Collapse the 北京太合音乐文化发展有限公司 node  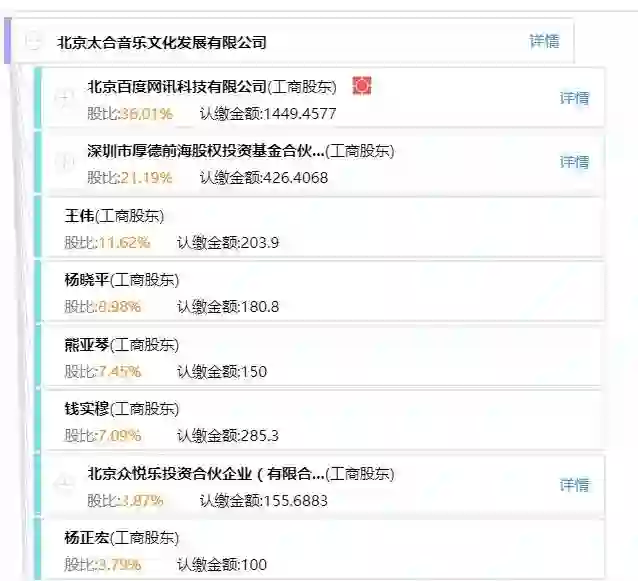tap(33, 42)
